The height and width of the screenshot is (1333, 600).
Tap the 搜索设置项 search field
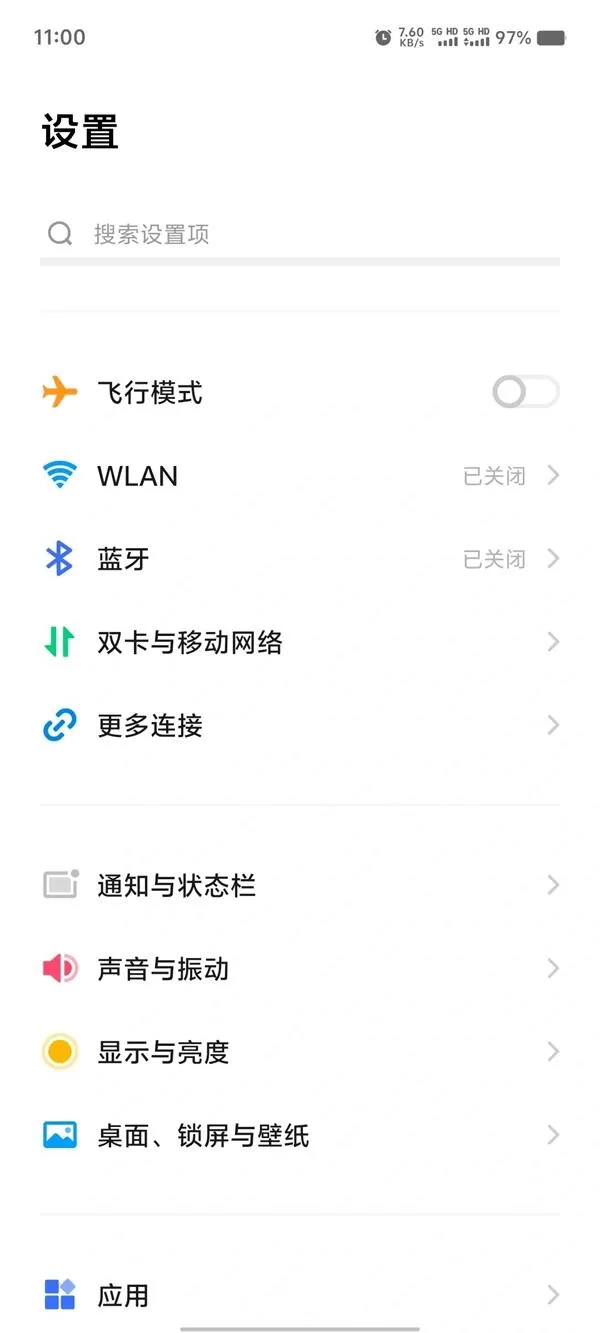[300, 235]
